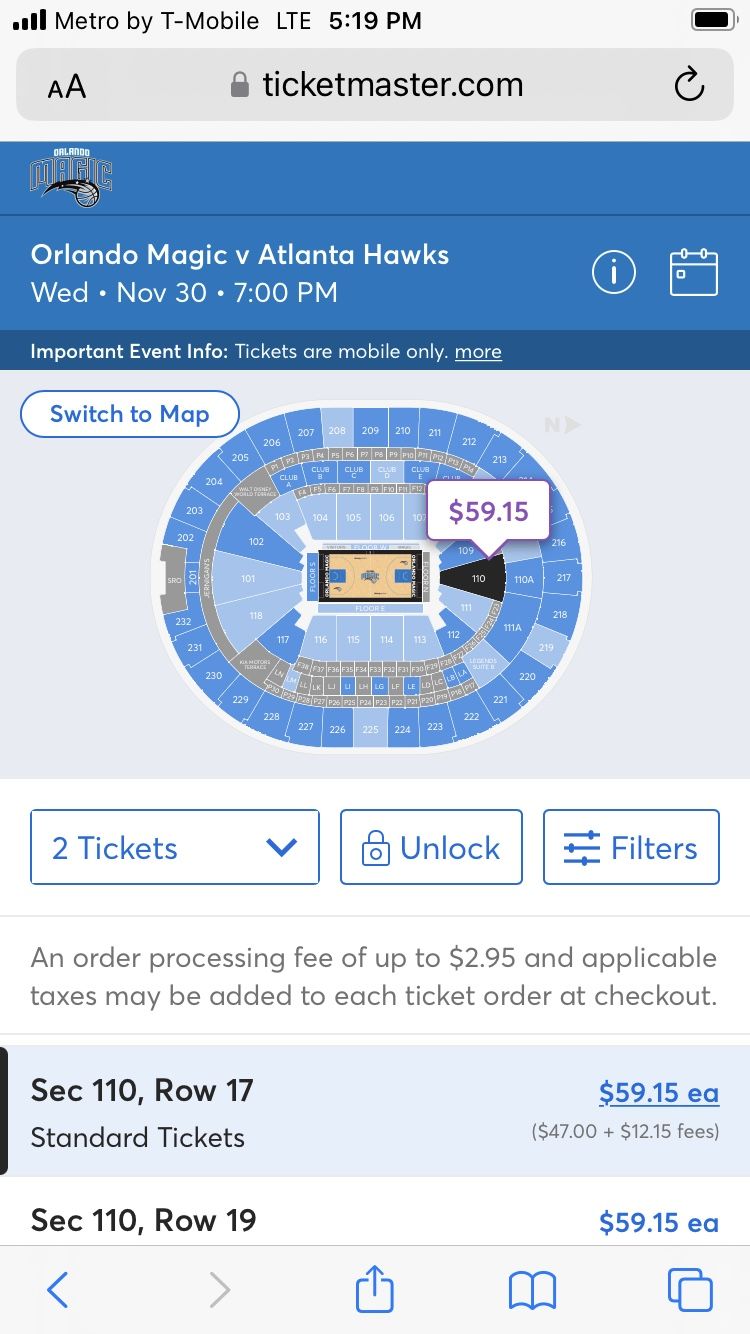Open Safari bookmarks
The height and width of the screenshot is (1334, 750).
[x=532, y=1290]
